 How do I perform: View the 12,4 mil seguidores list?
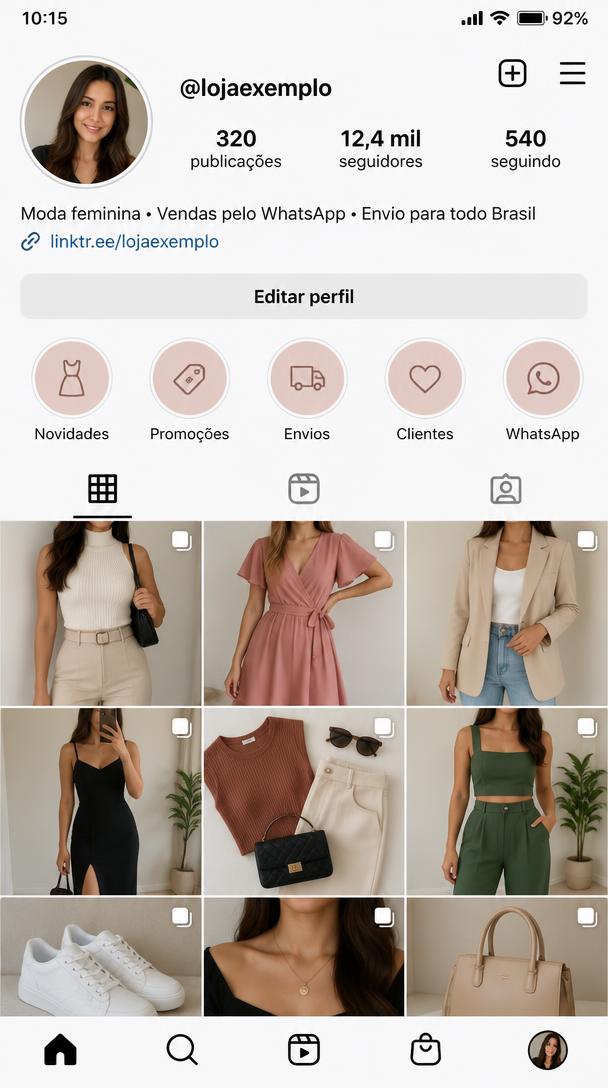pos(380,148)
